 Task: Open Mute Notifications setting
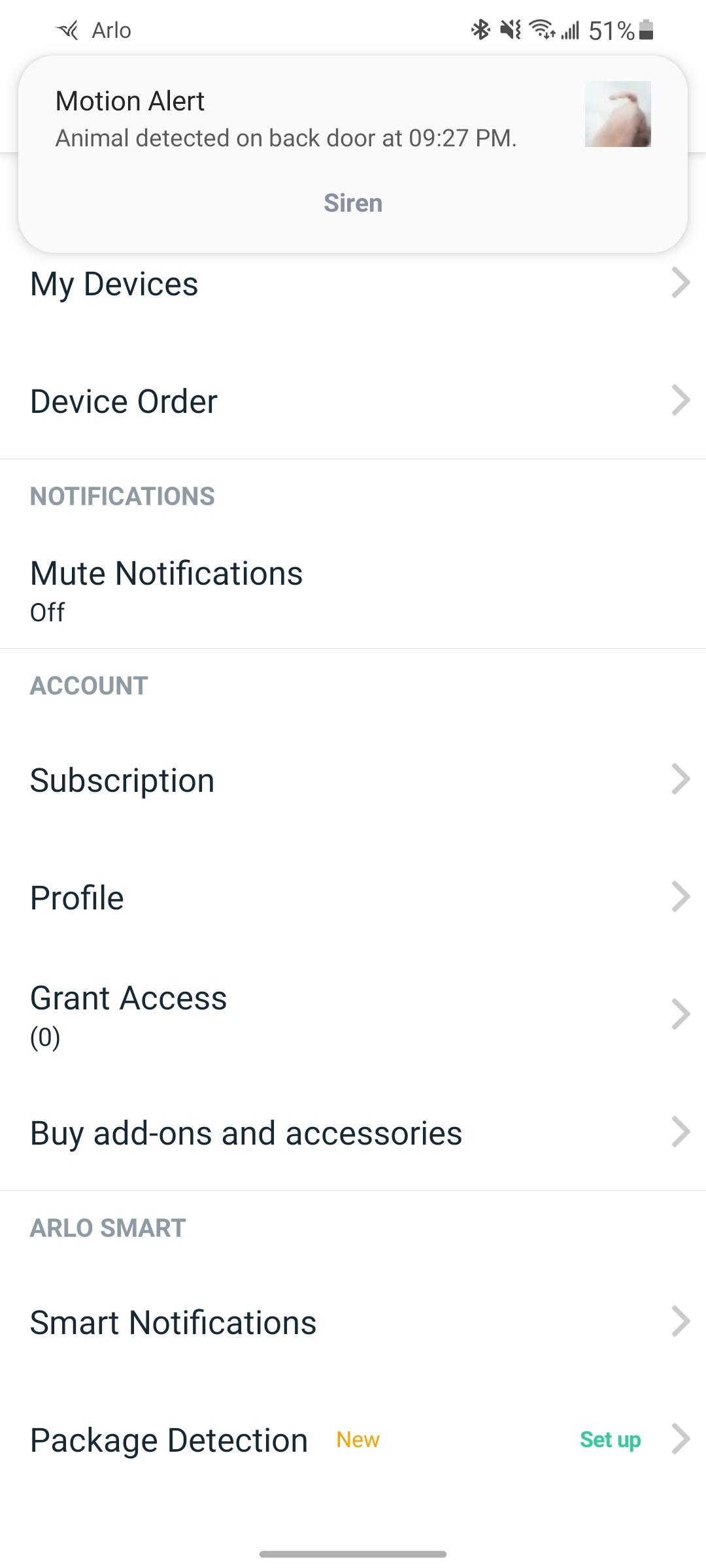[x=353, y=590]
